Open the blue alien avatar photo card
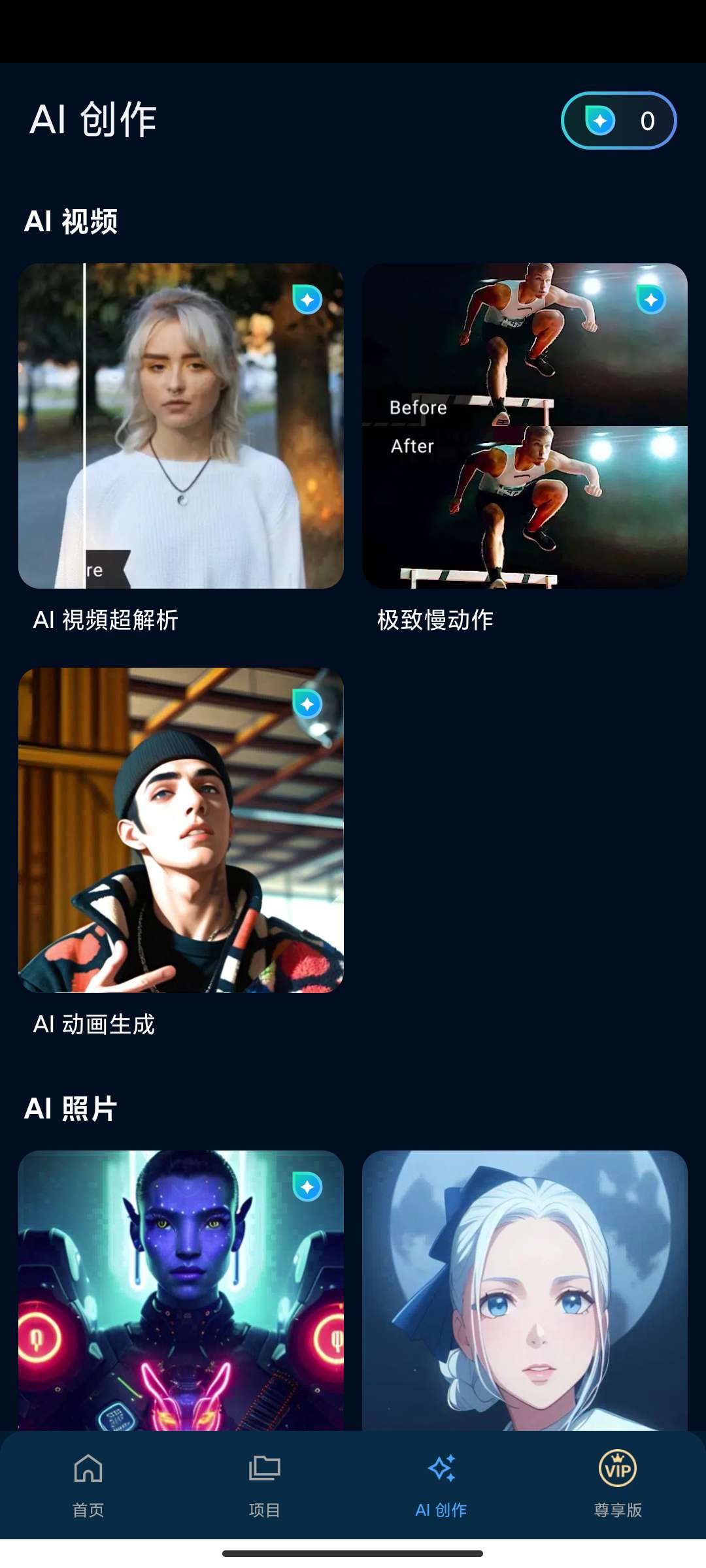Image resolution: width=706 pixels, height=1568 pixels. coord(181,1290)
